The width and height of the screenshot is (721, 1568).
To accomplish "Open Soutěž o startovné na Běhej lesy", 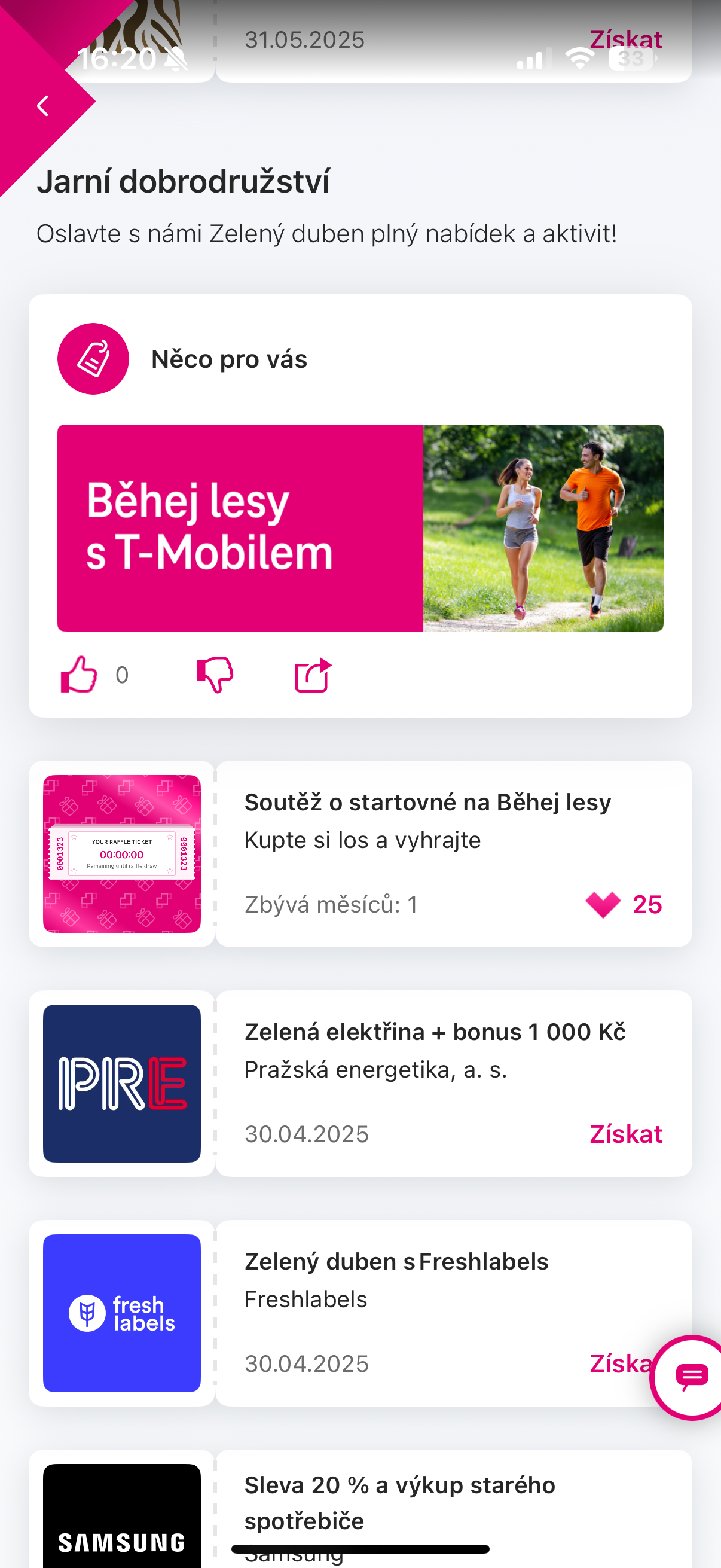I will coord(427,803).
